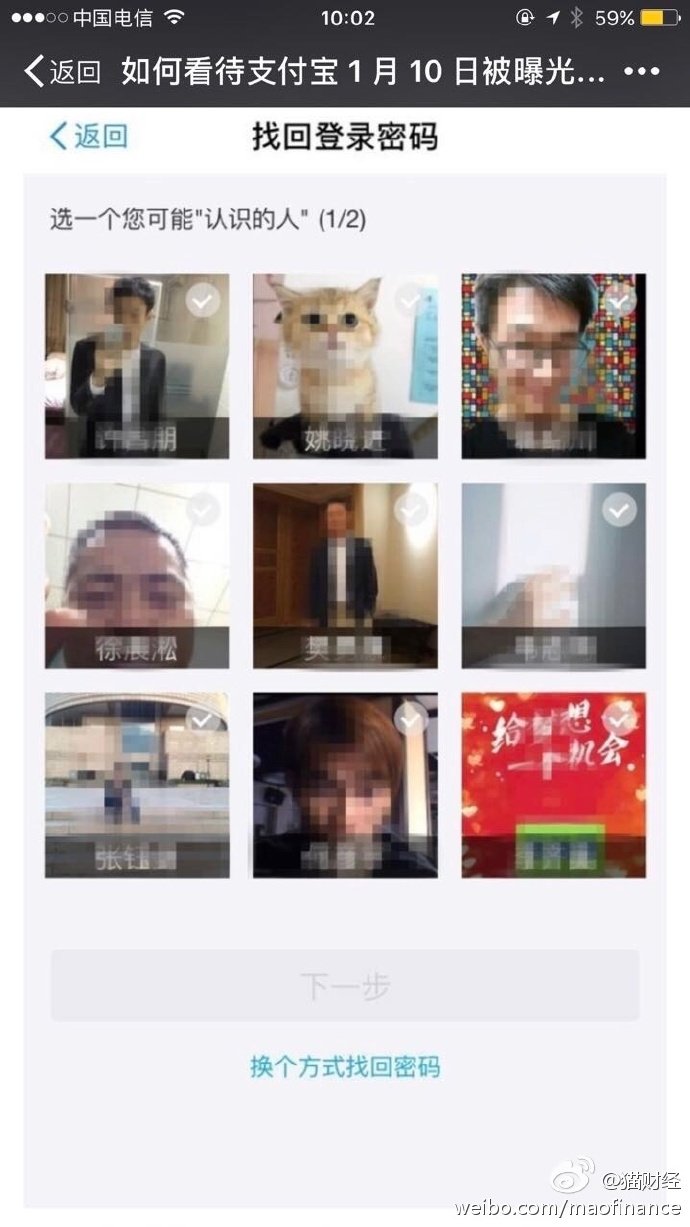This screenshot has width=690, height=1227.
Task: Open the three-dot overflow menu
Action: coord(641,72)
